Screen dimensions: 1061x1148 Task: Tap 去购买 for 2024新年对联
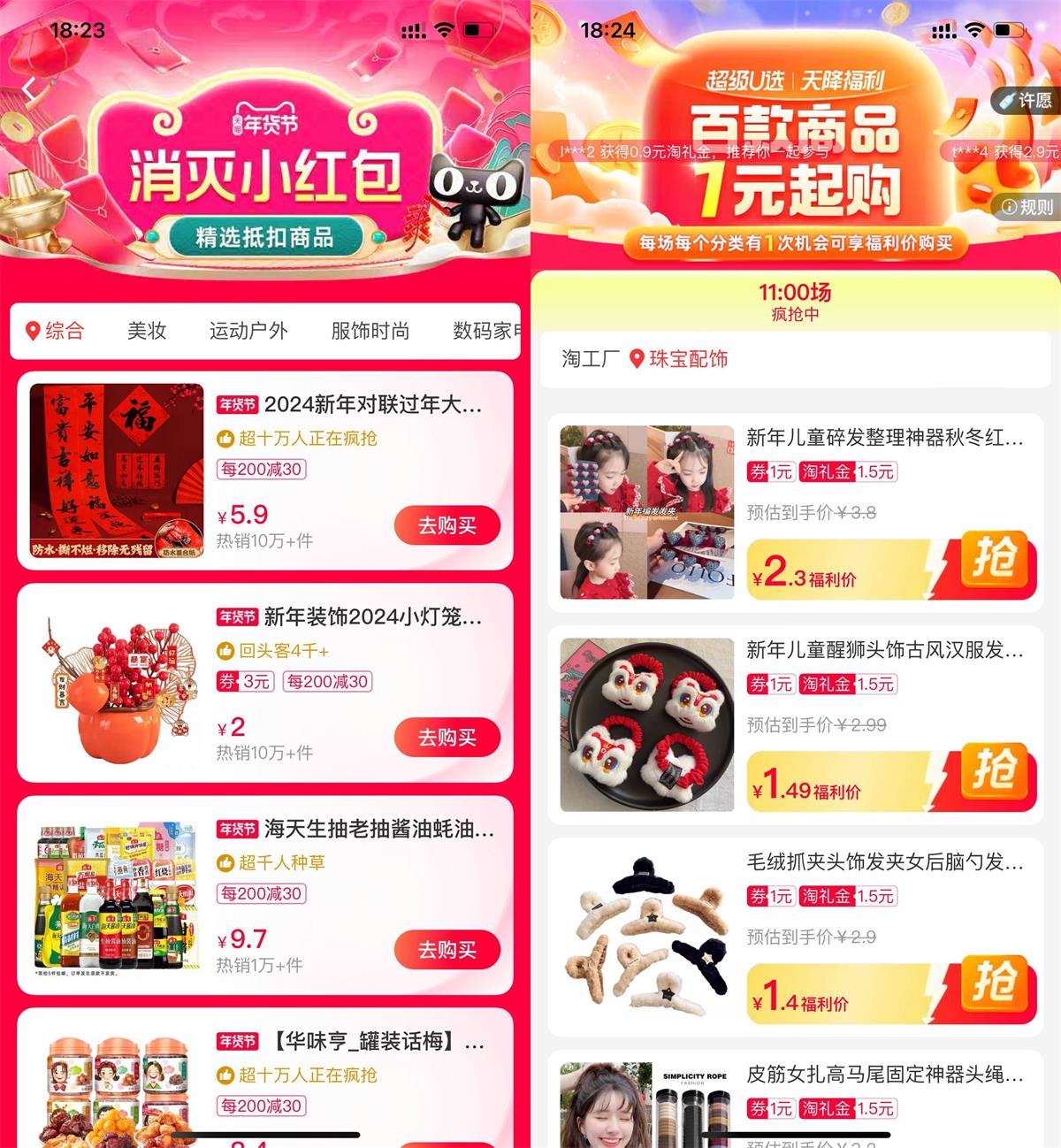pyautogui.click(x=447, y=525)
